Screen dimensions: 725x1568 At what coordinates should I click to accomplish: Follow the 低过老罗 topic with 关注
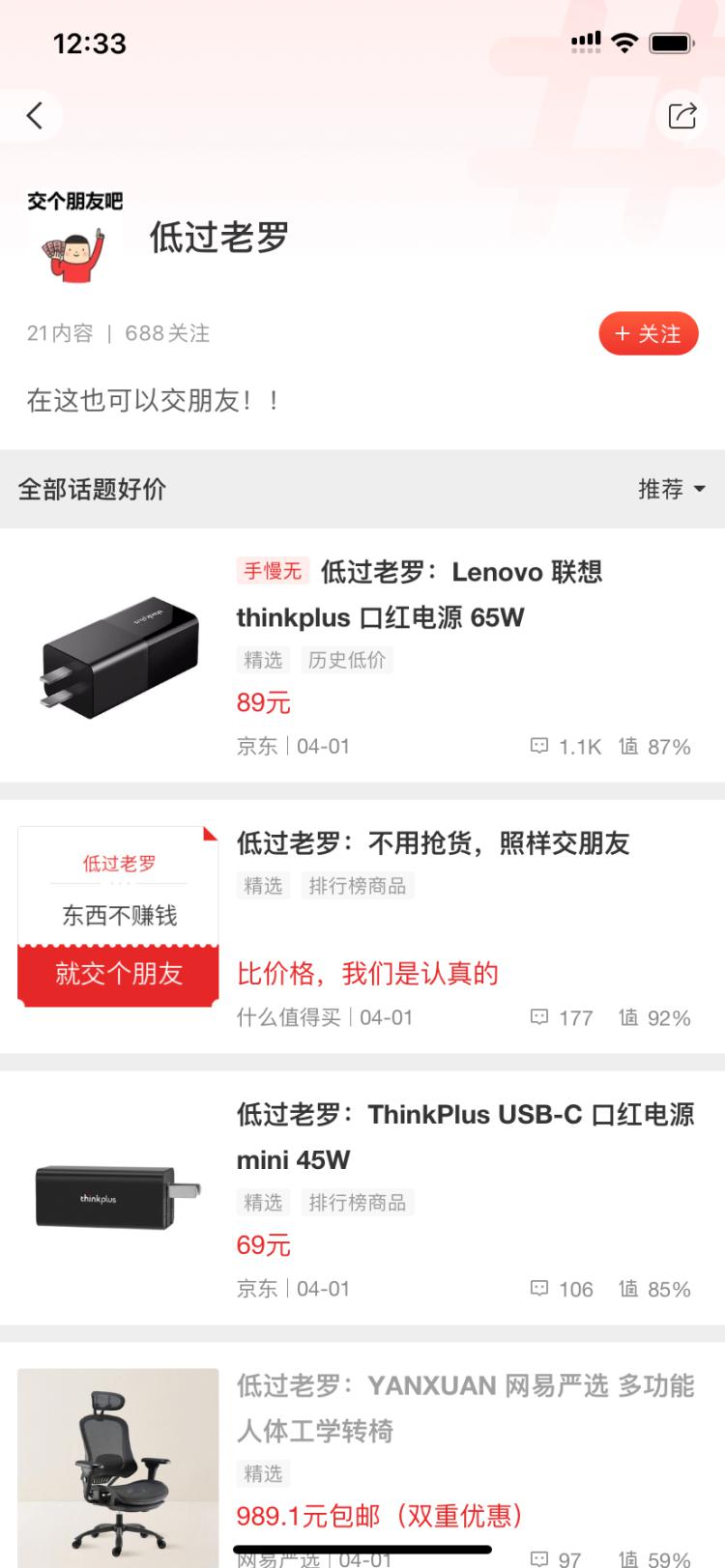coord(648,334)
